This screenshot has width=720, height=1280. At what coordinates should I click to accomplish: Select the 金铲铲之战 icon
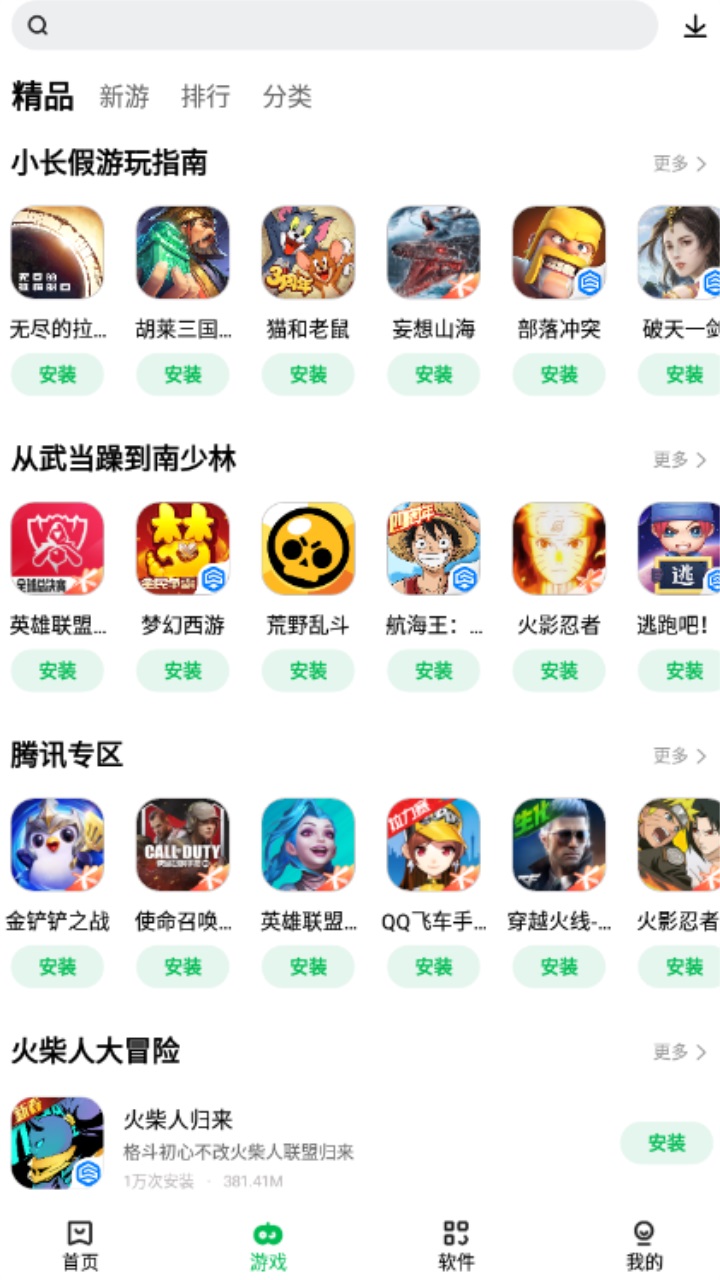tap(57, 844)
